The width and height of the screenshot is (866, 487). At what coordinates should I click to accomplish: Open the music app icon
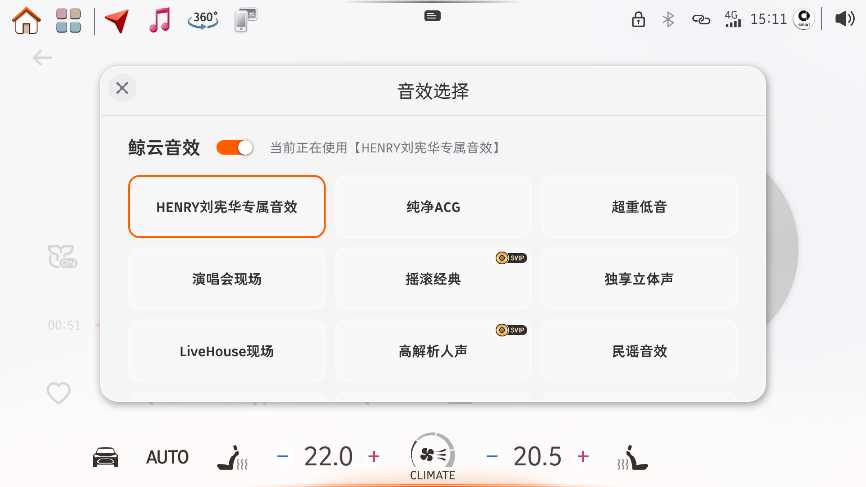[159, 19]
